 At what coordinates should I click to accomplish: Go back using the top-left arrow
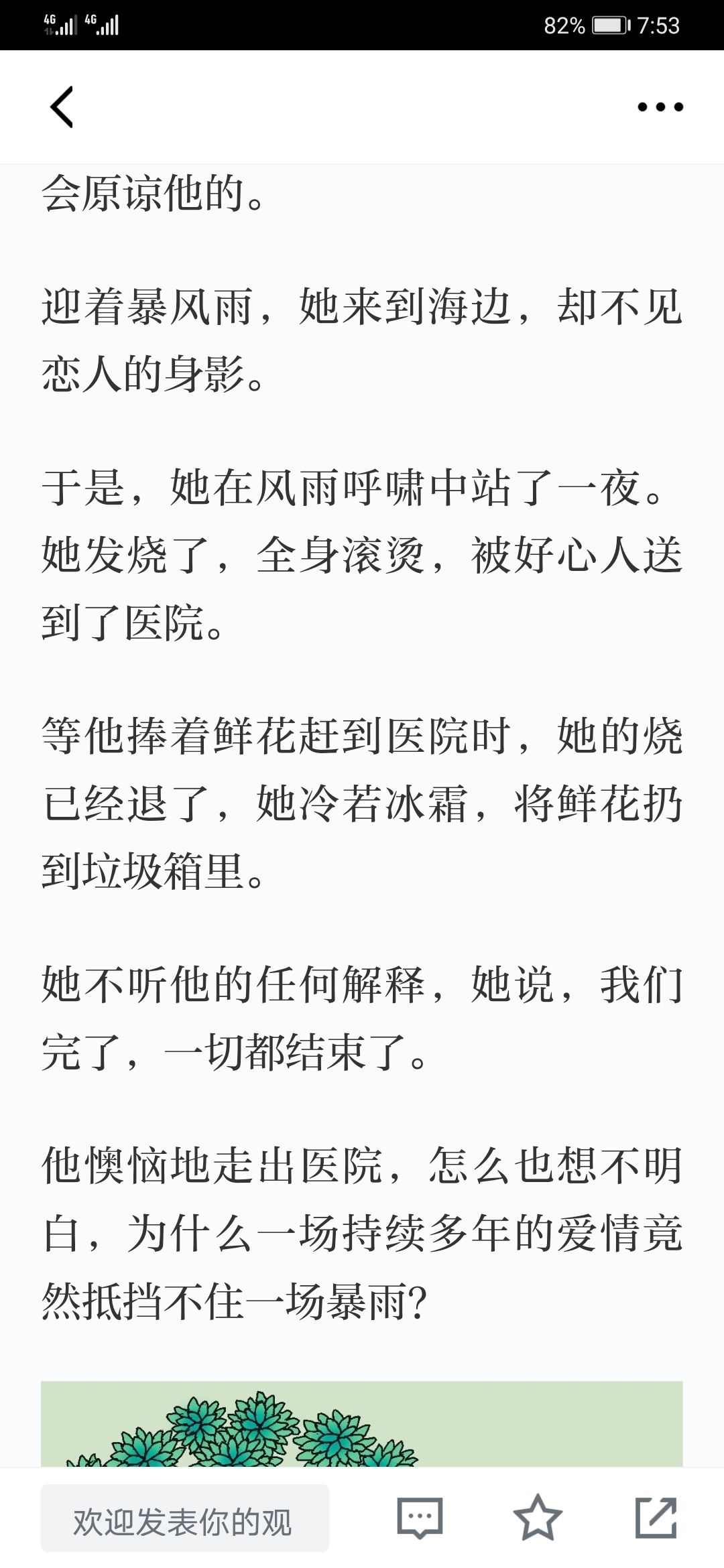coord(62,107)
